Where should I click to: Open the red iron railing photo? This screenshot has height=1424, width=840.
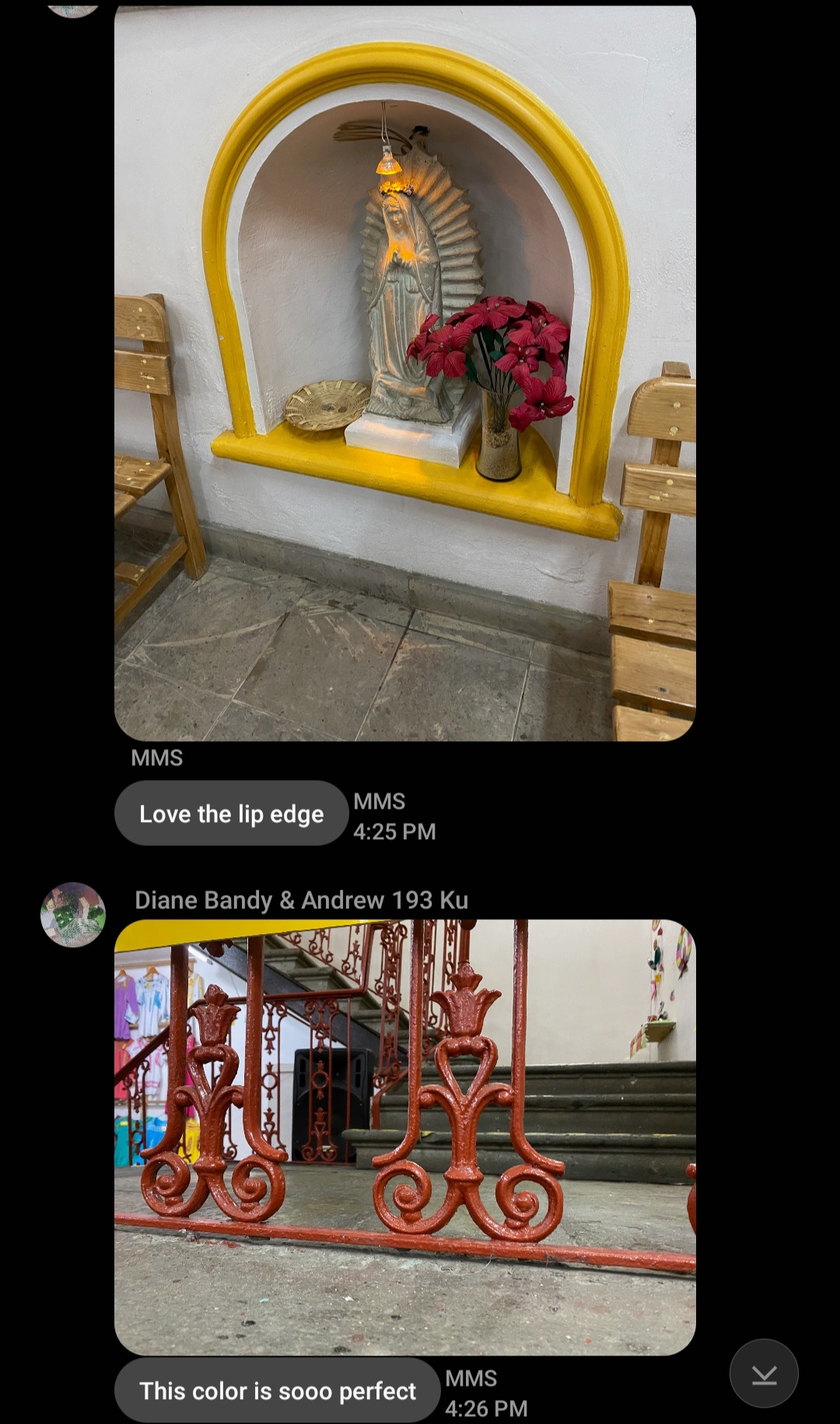[404, 1136]
